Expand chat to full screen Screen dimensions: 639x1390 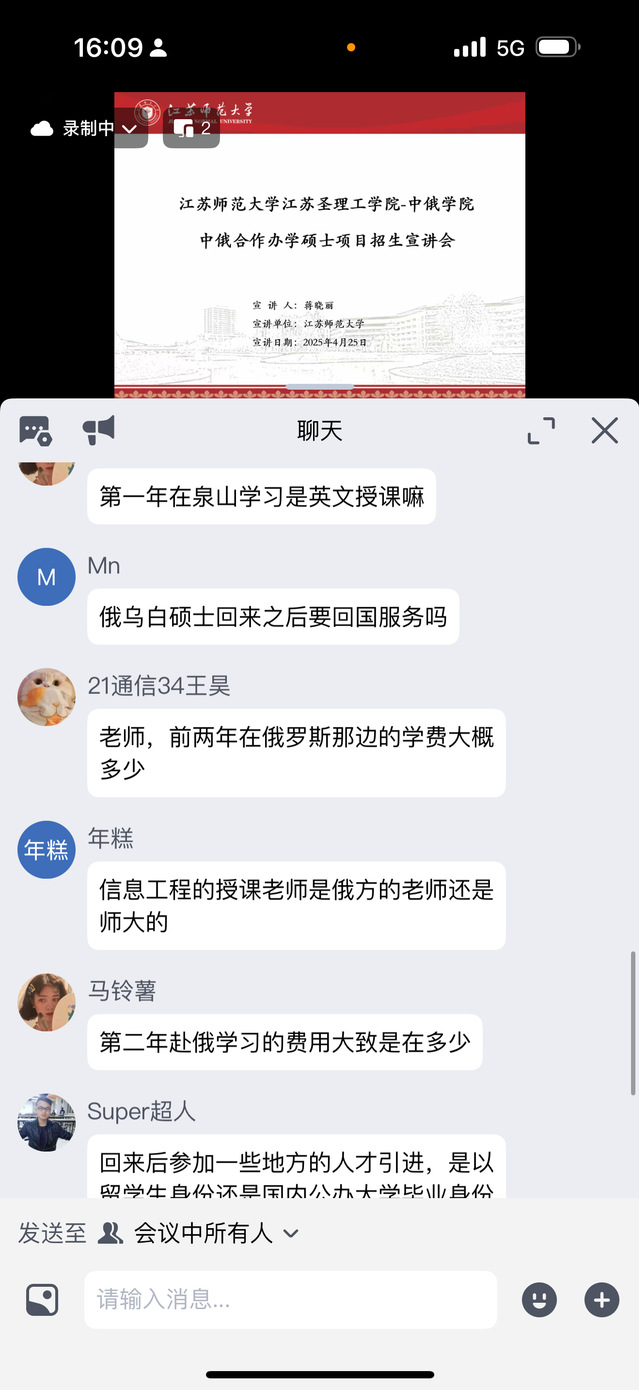point(541,431)
